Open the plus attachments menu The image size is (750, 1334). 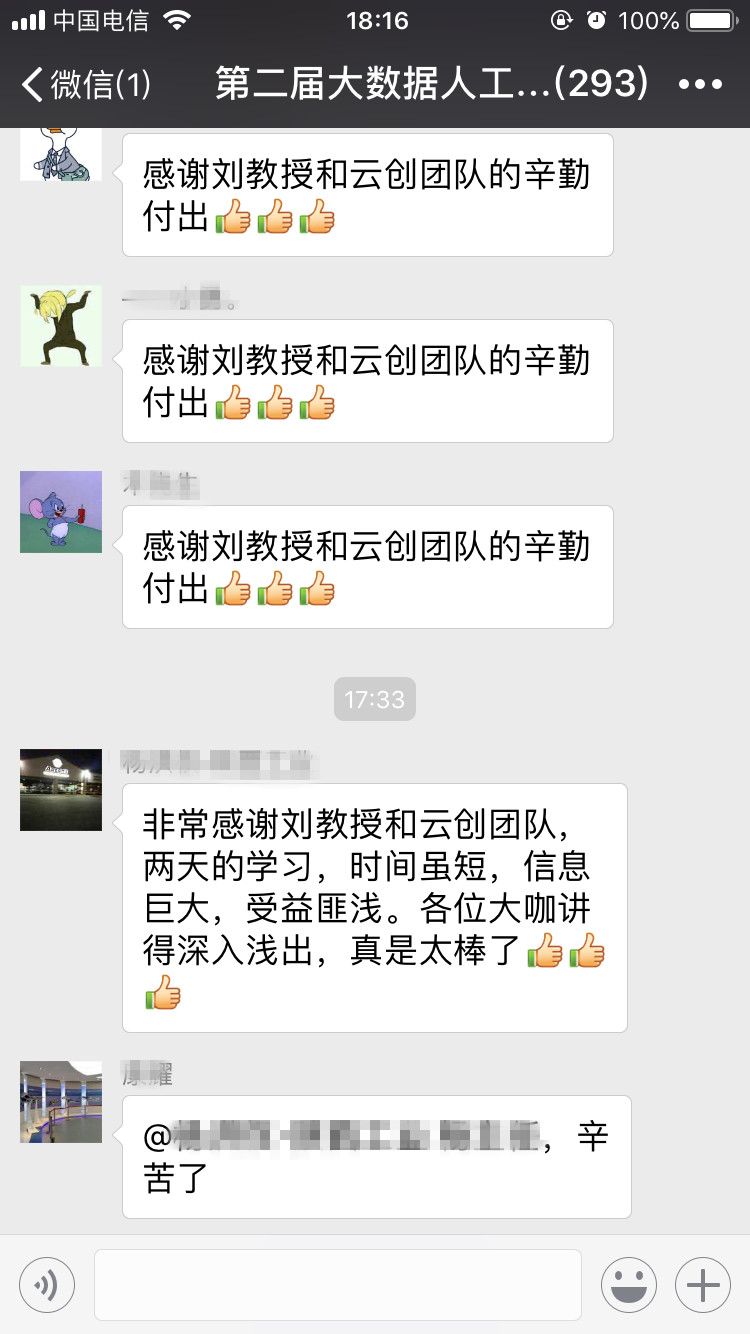[703, 1284]
